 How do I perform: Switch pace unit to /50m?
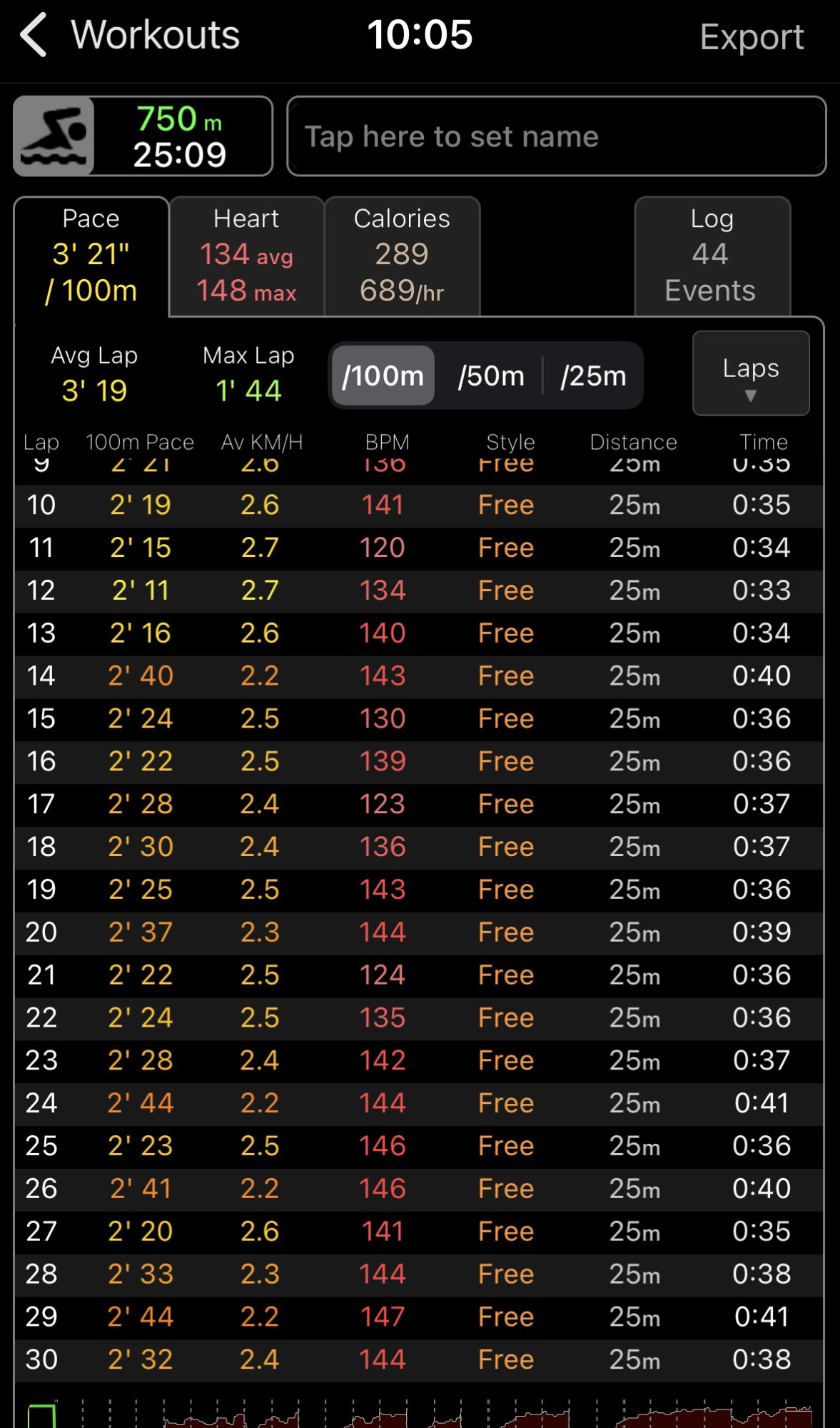[x=491, y=376]
